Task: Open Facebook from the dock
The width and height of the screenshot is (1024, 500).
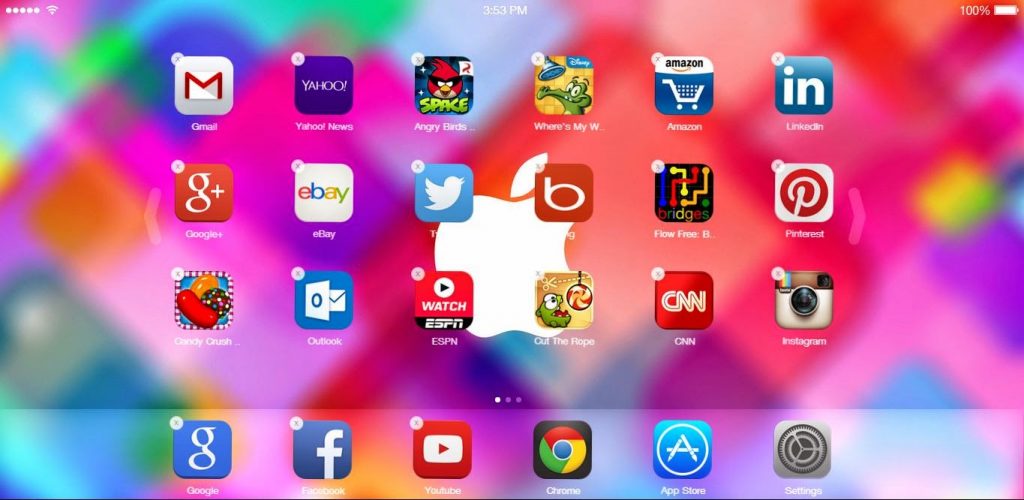Action: point(322,450)
